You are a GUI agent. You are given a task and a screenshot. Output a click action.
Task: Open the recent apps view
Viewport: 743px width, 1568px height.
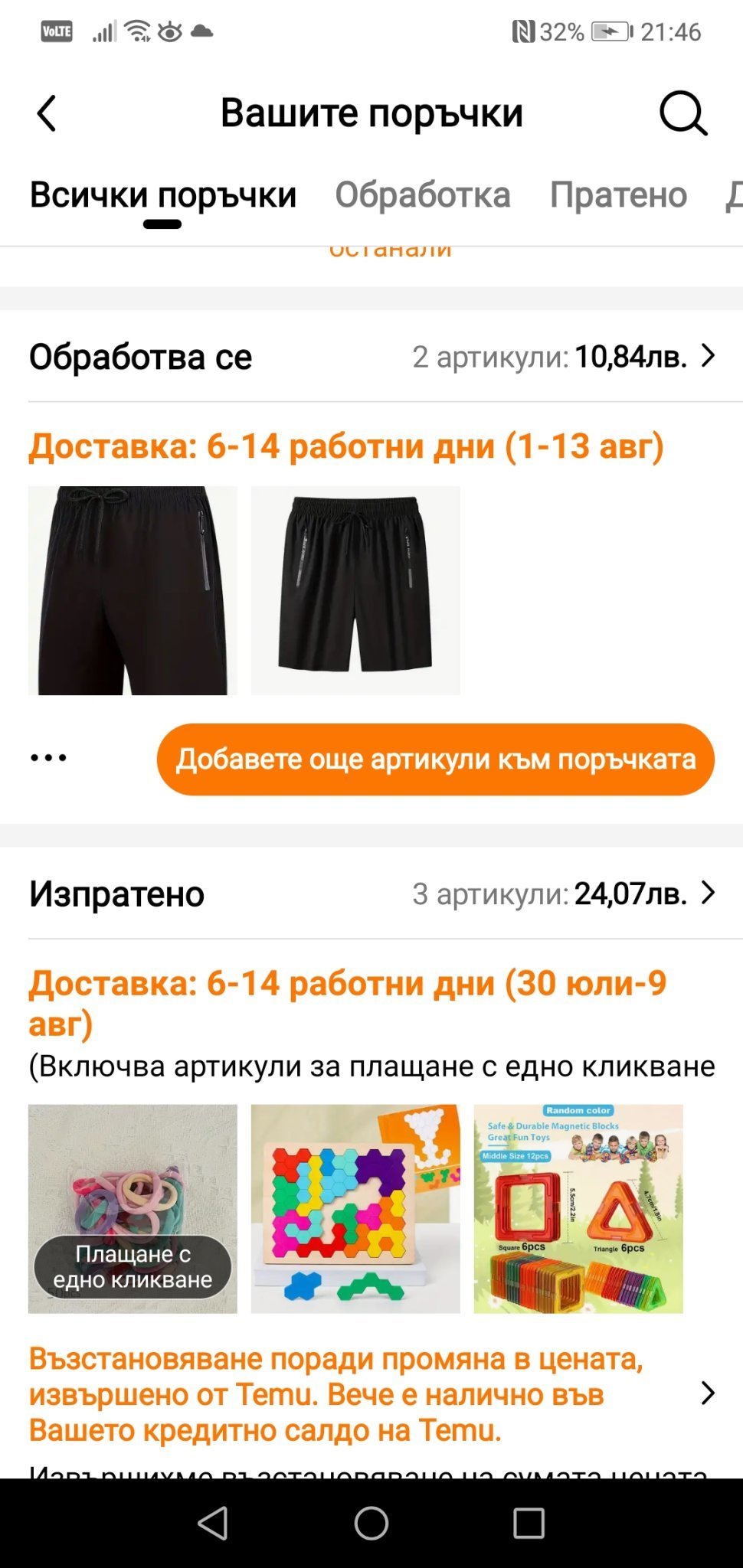pyautogui.click(x=529, y=1524)
